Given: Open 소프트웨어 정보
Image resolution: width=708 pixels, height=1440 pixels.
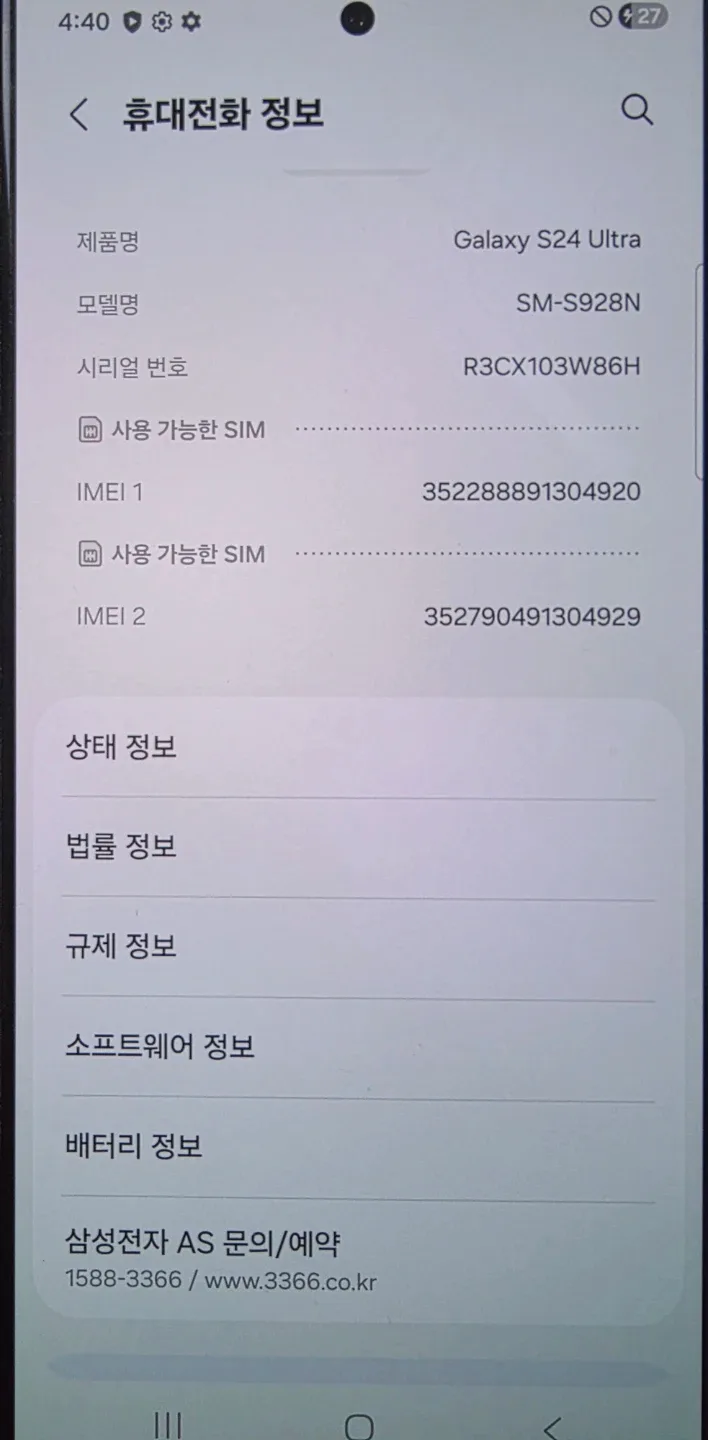Looking at the screenshot, I should pyautogui.click(x=358, y=1047).
